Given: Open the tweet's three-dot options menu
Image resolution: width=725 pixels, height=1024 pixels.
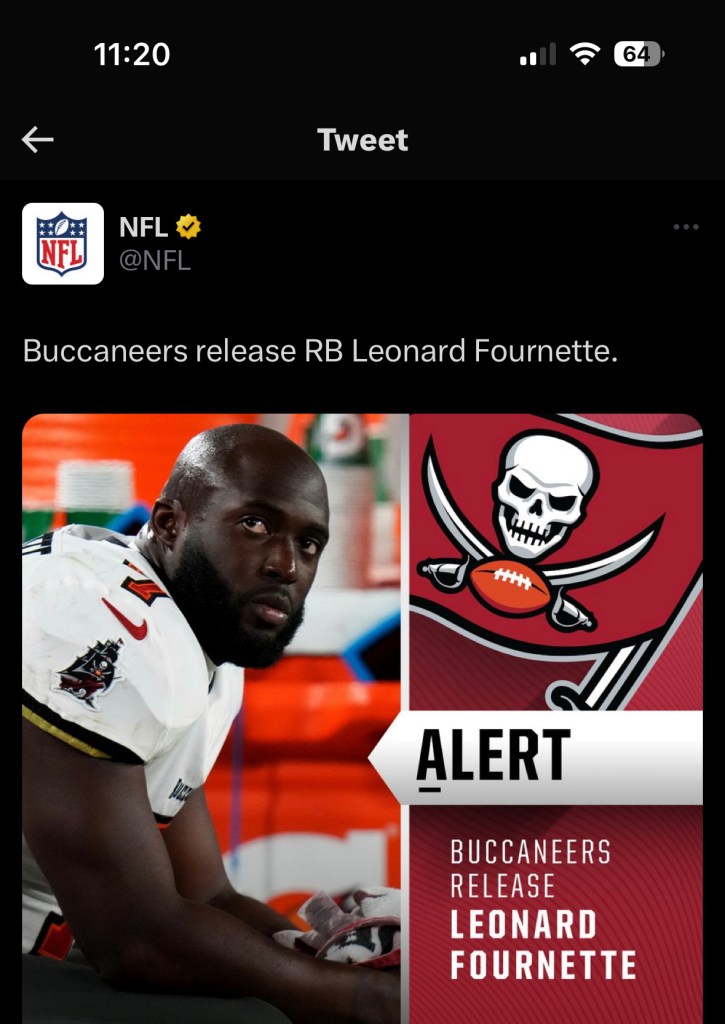Looking at the screenshot, I should (x=686, y=227).
